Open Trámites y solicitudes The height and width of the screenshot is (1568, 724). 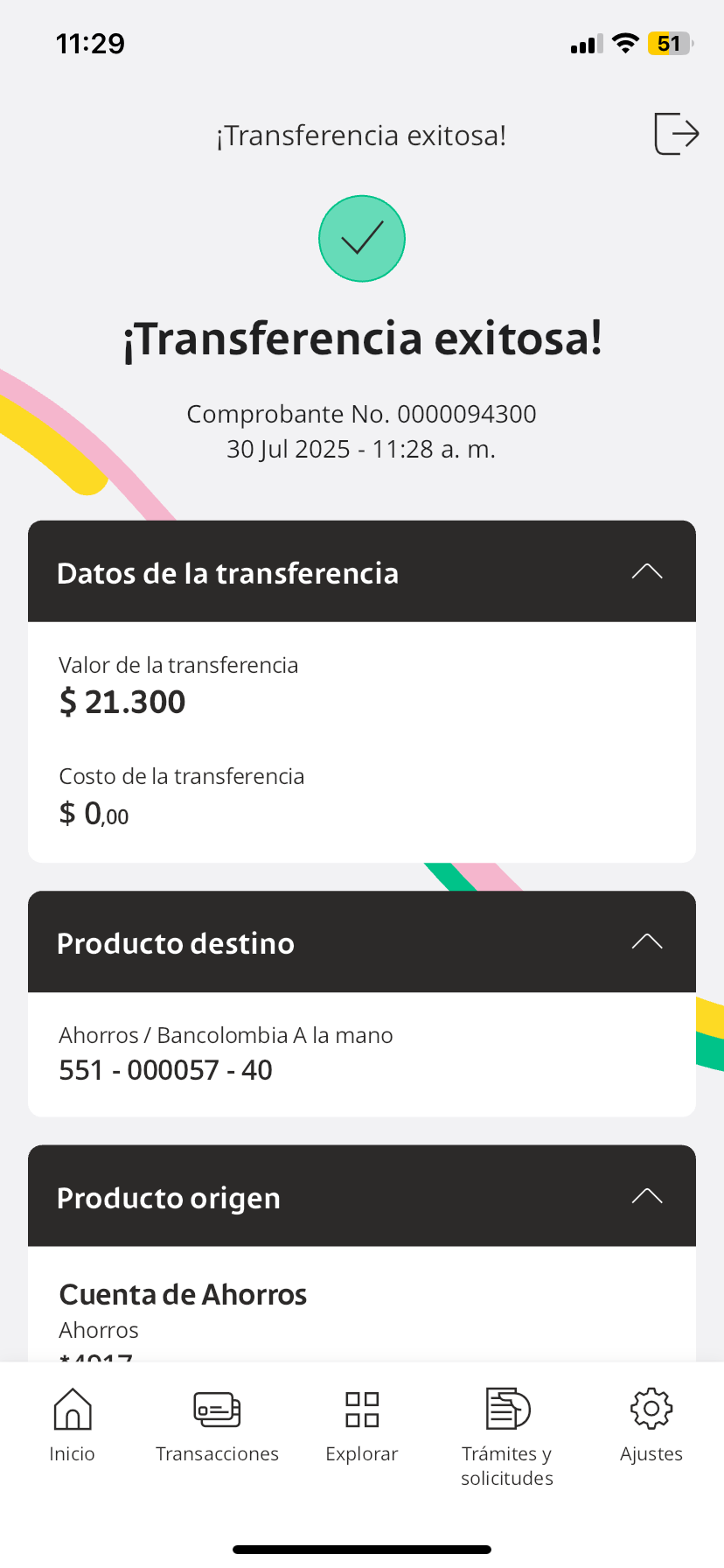click(507, 1437)
